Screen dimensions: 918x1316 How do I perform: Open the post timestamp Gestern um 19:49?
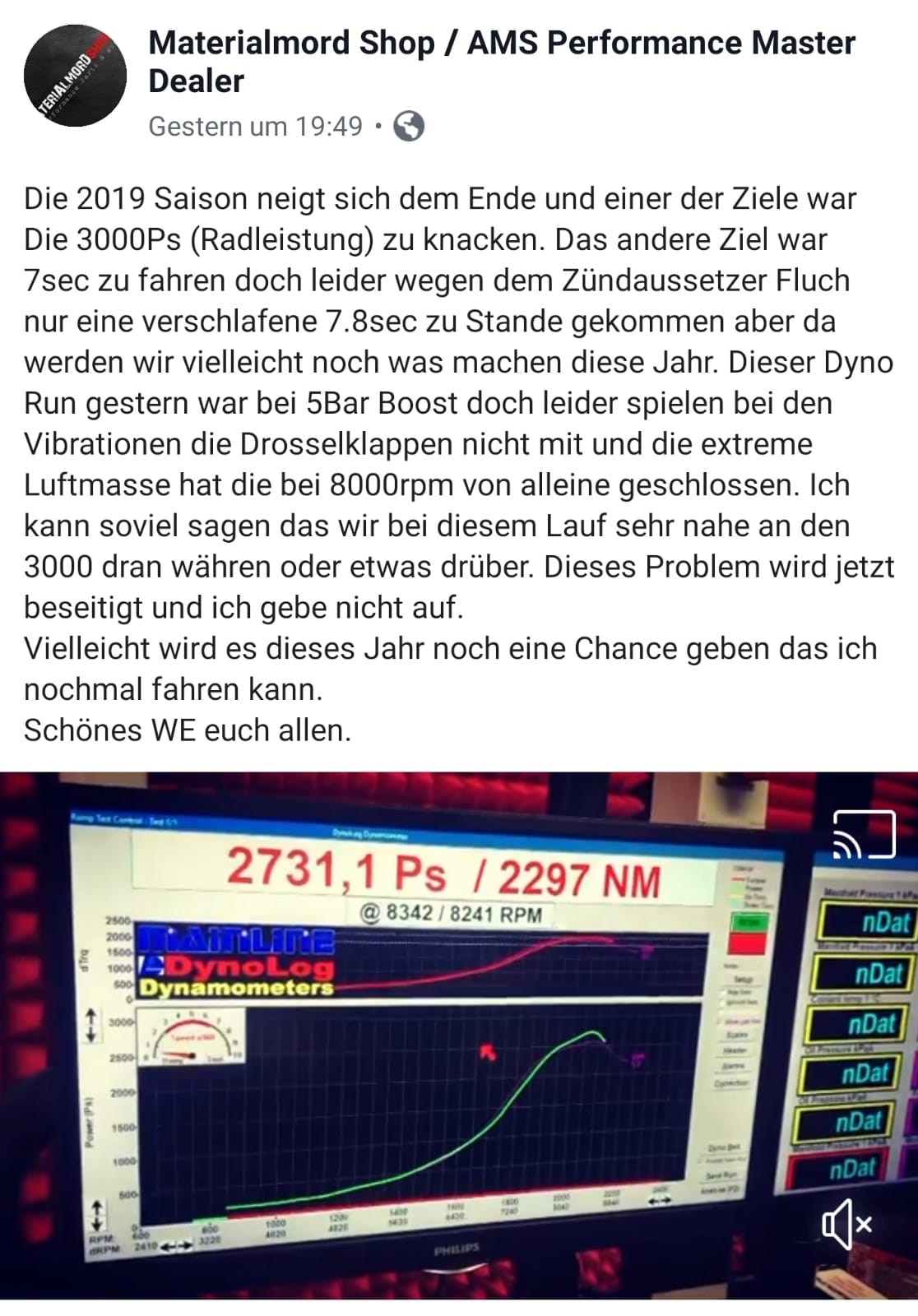(255, 126)
